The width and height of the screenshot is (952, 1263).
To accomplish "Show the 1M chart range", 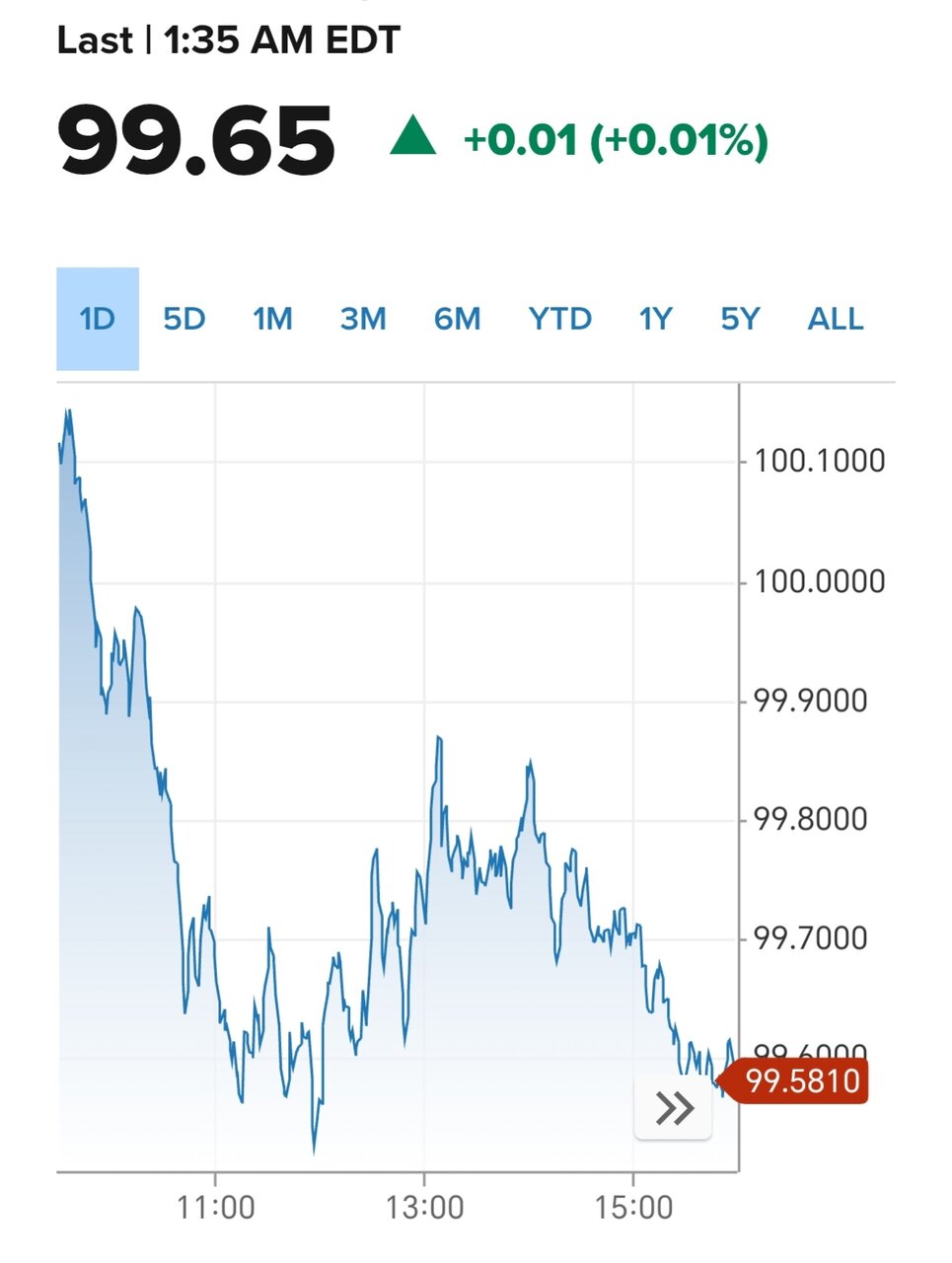I will click(272, 319).
